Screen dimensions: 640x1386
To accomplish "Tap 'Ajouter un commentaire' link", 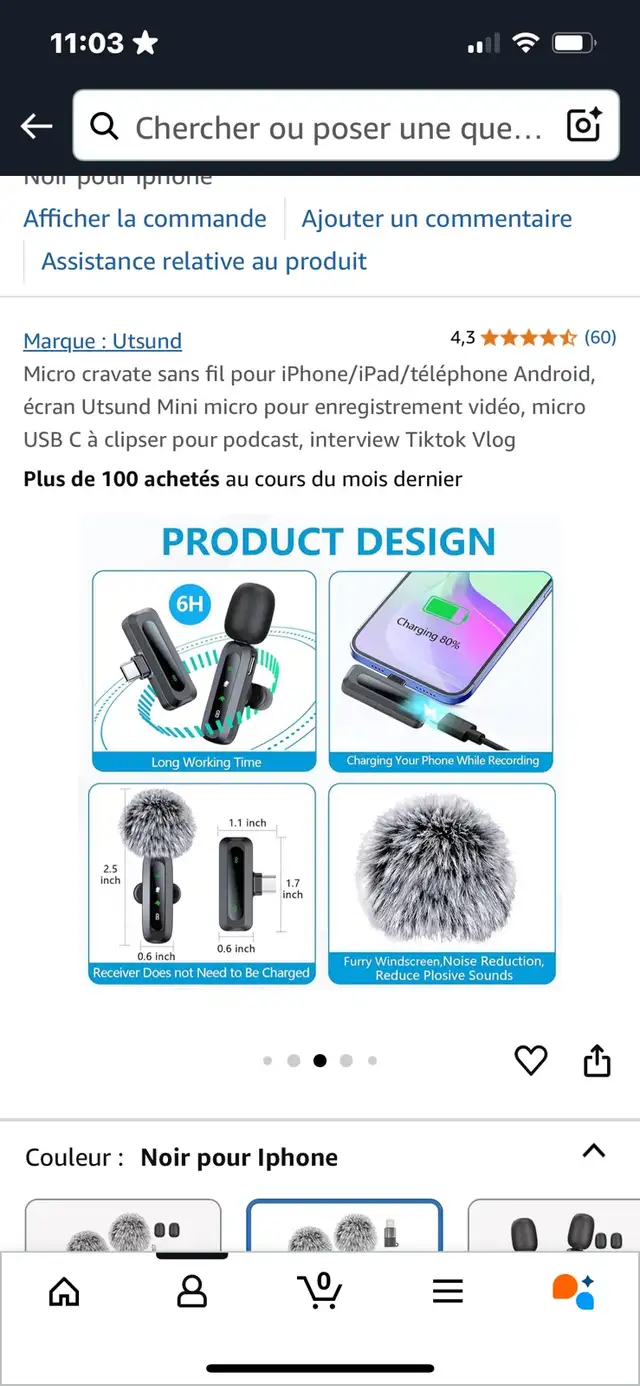I will (437, 219).
